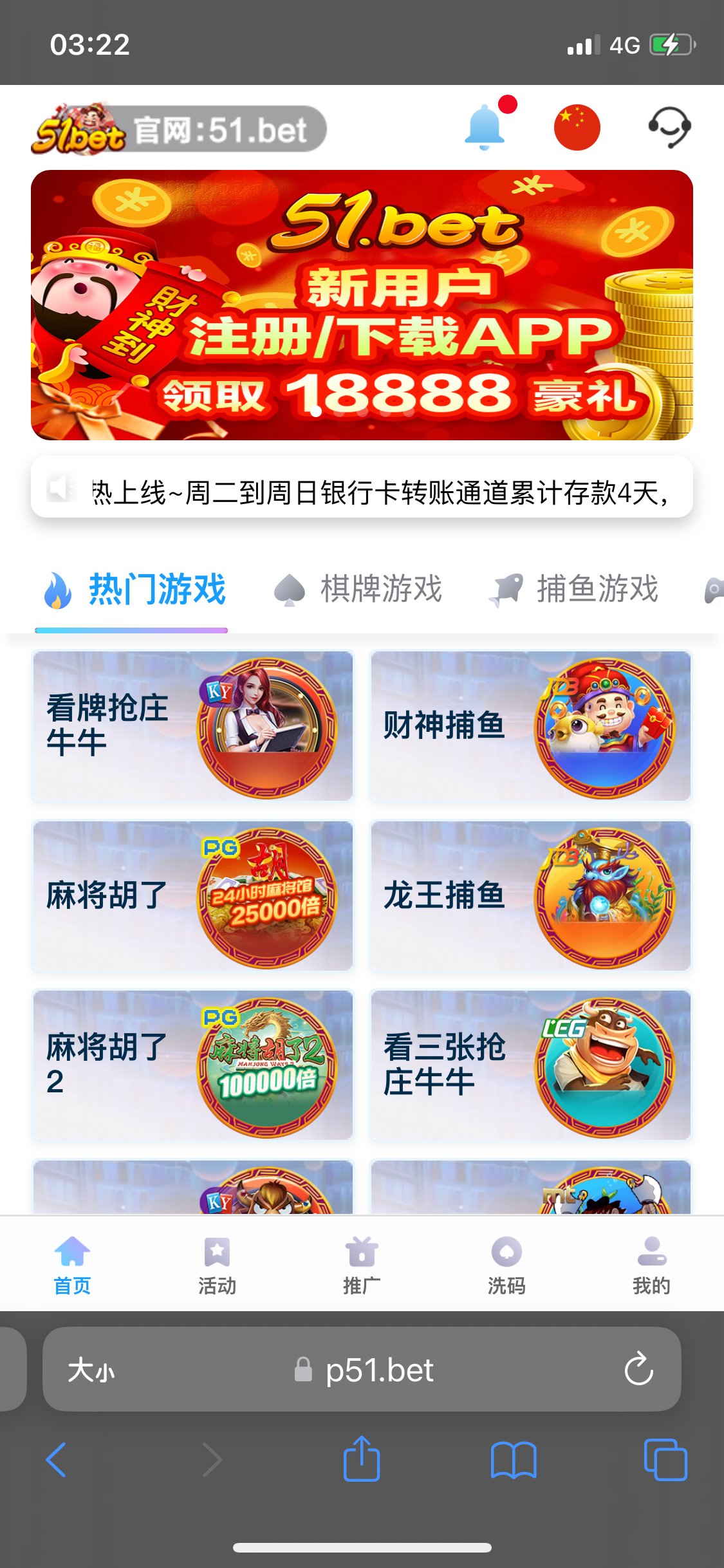Select the 热门游戏 category tab
This screenshot has width=724, height=1568.
(x=135, y=589)
